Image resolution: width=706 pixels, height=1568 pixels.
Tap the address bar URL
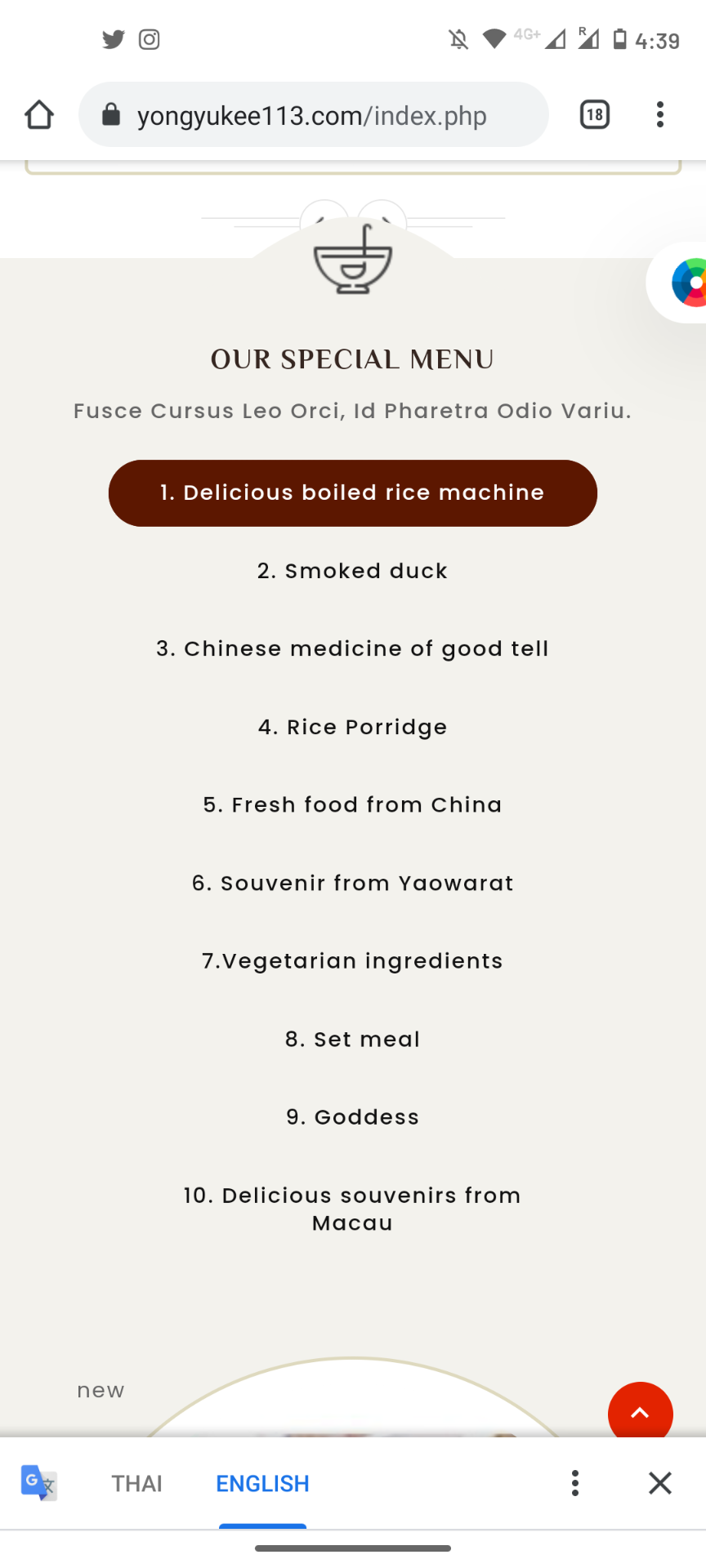click(x=311, y=116)
